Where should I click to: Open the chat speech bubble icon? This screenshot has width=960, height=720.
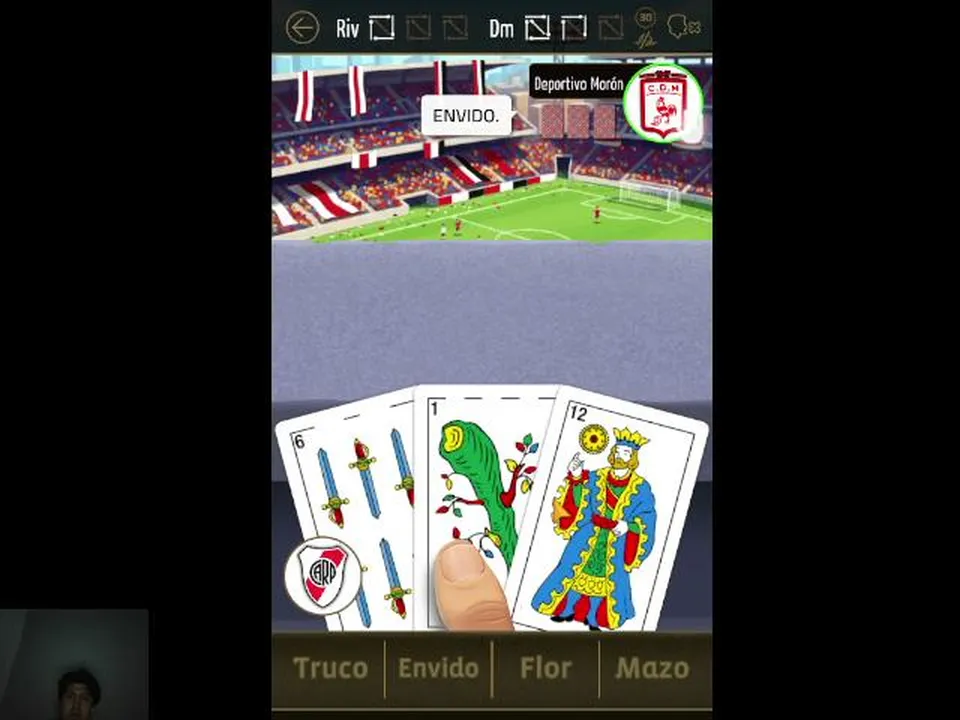(683, 27)
